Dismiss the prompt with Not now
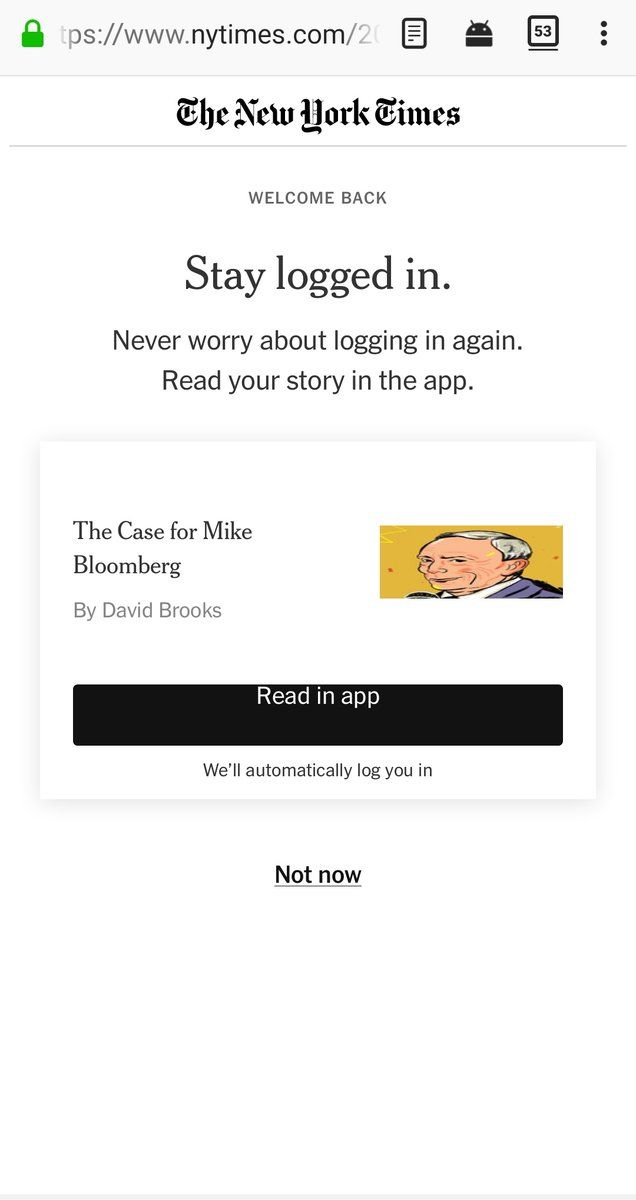Screen dimensions: 636x1200 pos(317,875)
